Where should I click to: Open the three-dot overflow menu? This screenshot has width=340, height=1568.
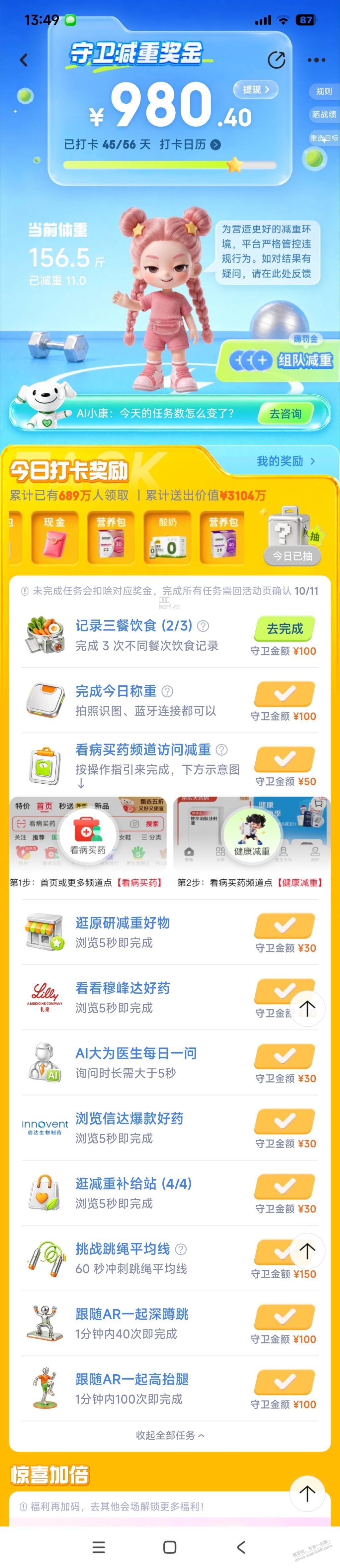coord(316,60)
